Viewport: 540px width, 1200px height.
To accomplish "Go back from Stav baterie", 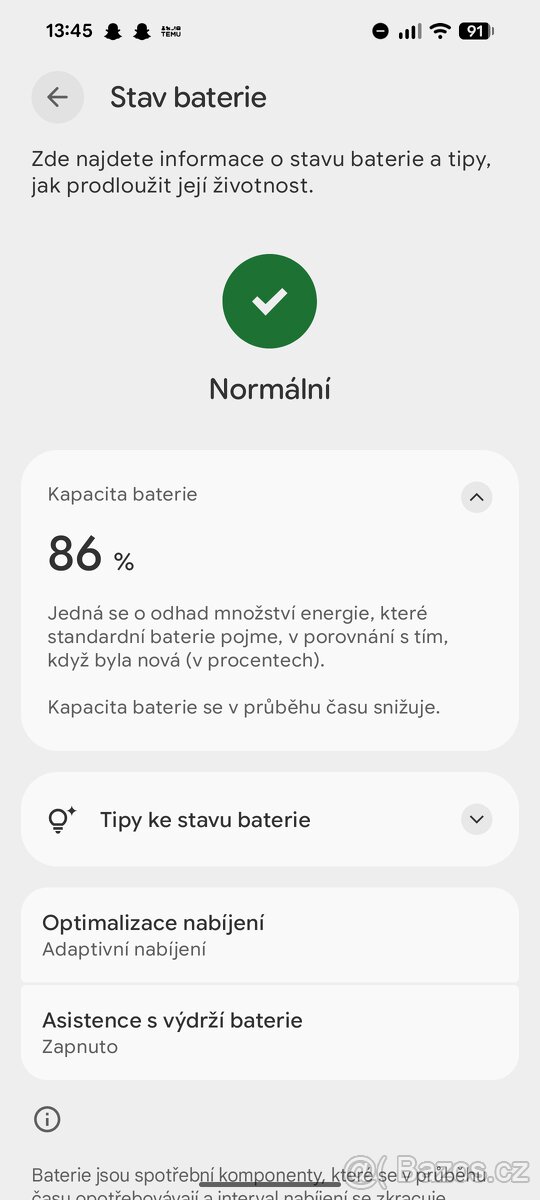I will pyautogui.click(x=57, y=97).
